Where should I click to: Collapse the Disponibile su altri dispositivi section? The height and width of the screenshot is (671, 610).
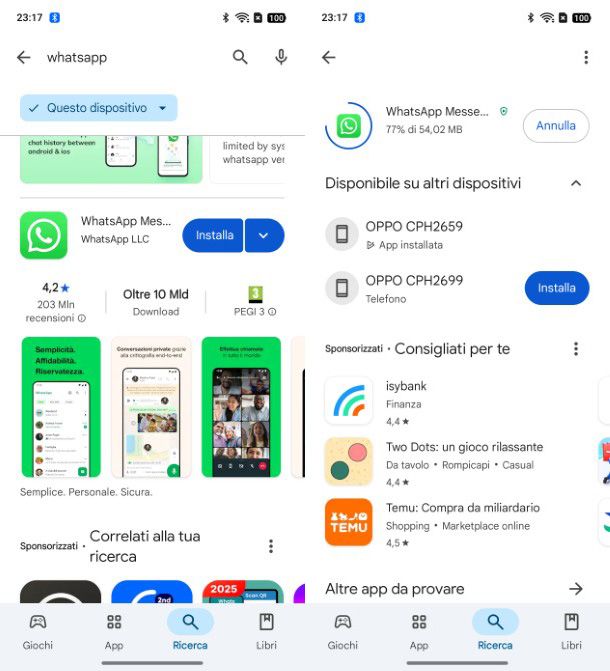pos(575,183)
